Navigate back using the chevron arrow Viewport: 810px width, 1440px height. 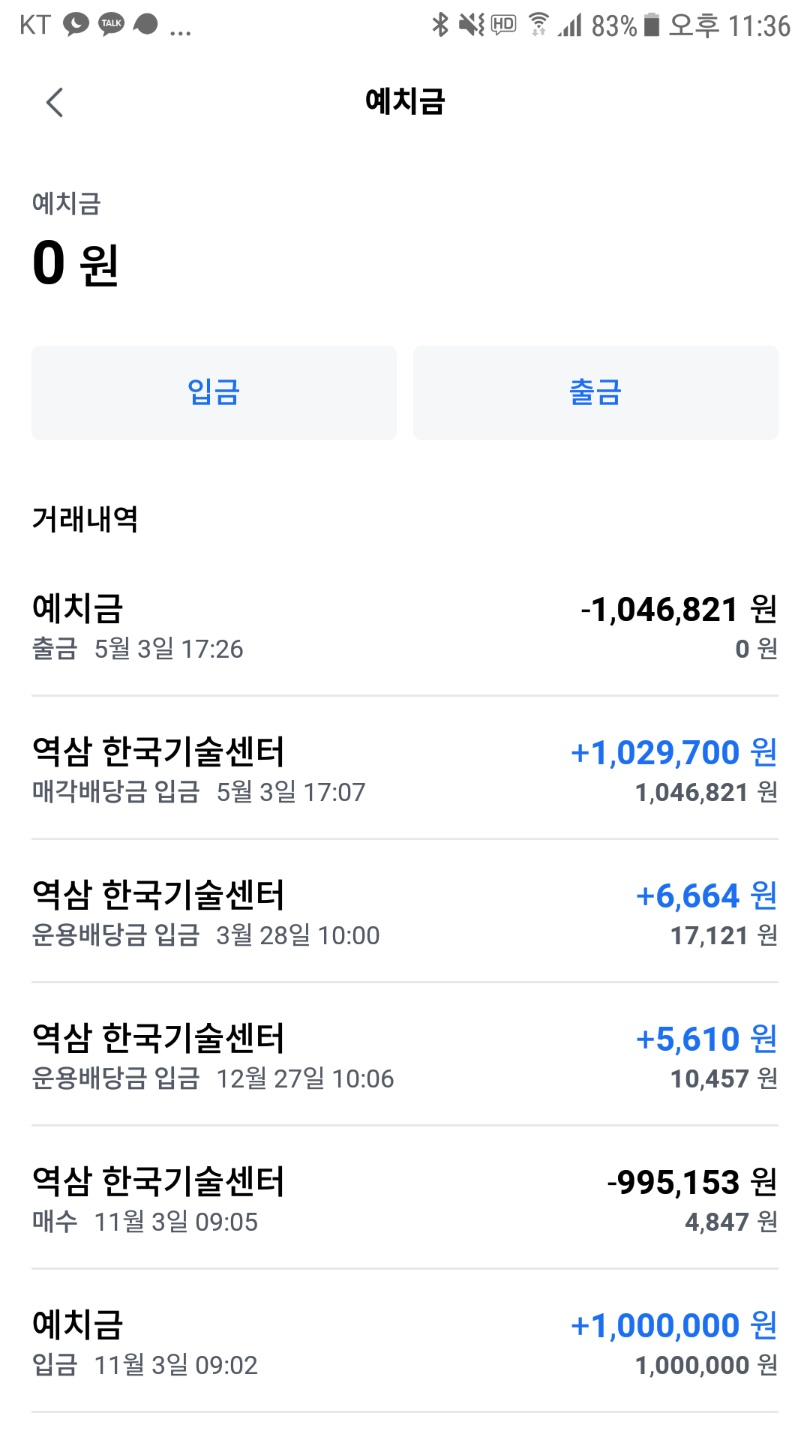tap(55, 102)
